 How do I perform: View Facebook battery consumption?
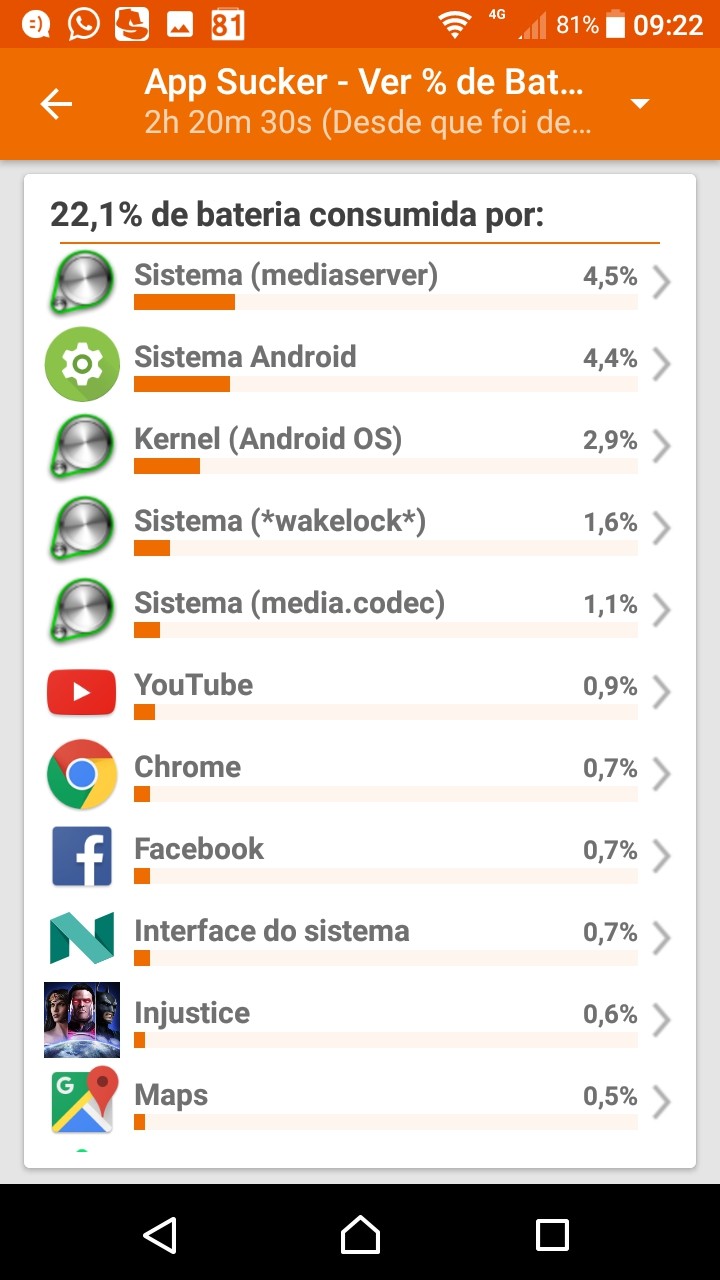coord(360,857)
